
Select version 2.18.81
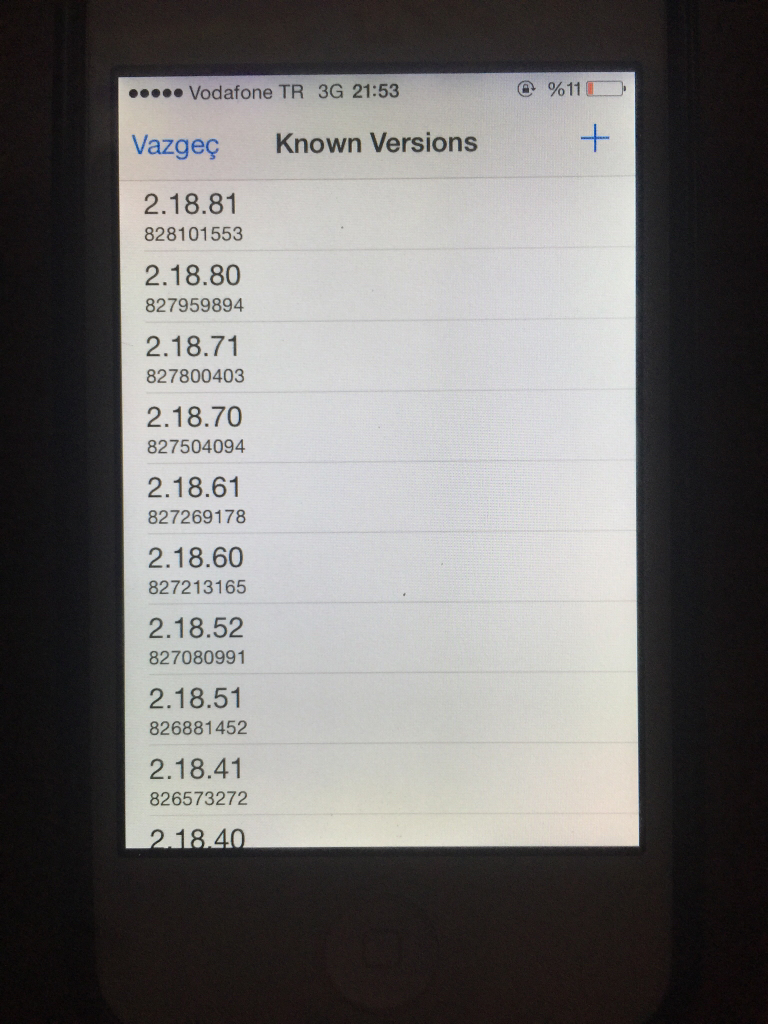click(x=376, y=216)
